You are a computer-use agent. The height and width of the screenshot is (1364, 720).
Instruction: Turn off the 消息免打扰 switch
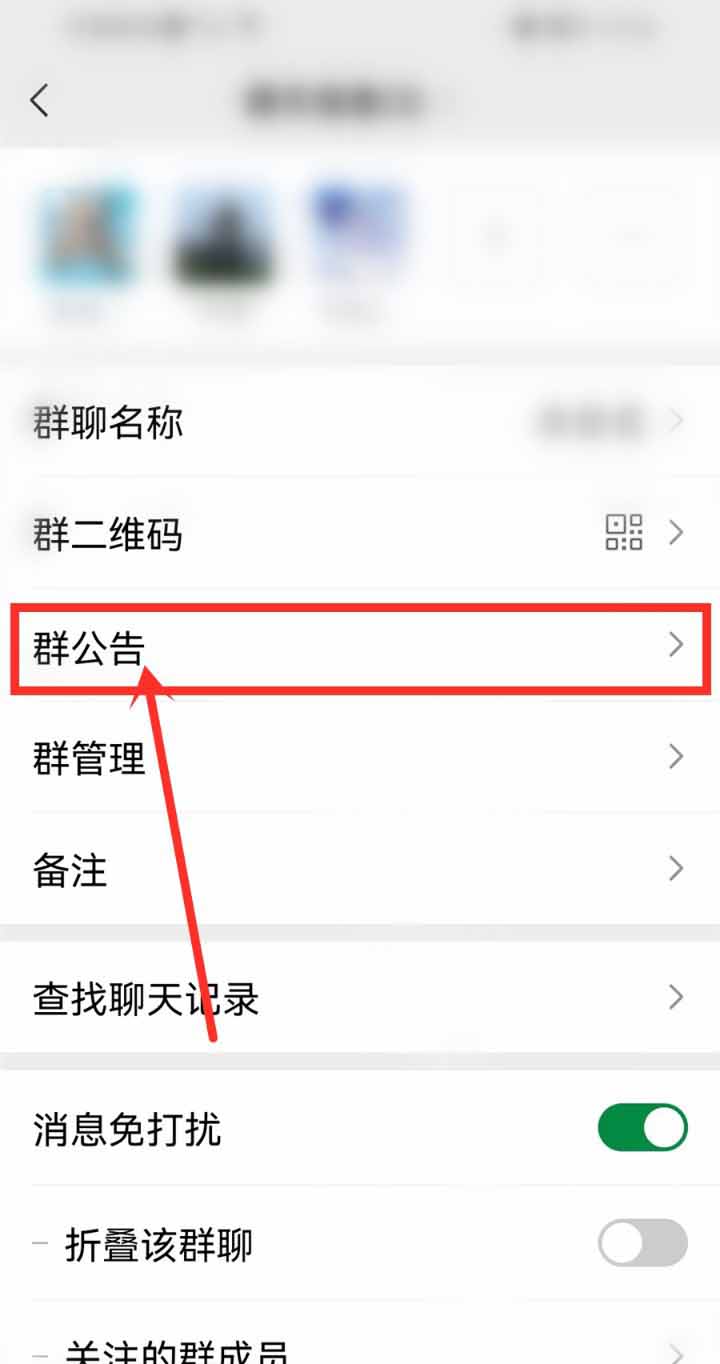[642, 1129]
